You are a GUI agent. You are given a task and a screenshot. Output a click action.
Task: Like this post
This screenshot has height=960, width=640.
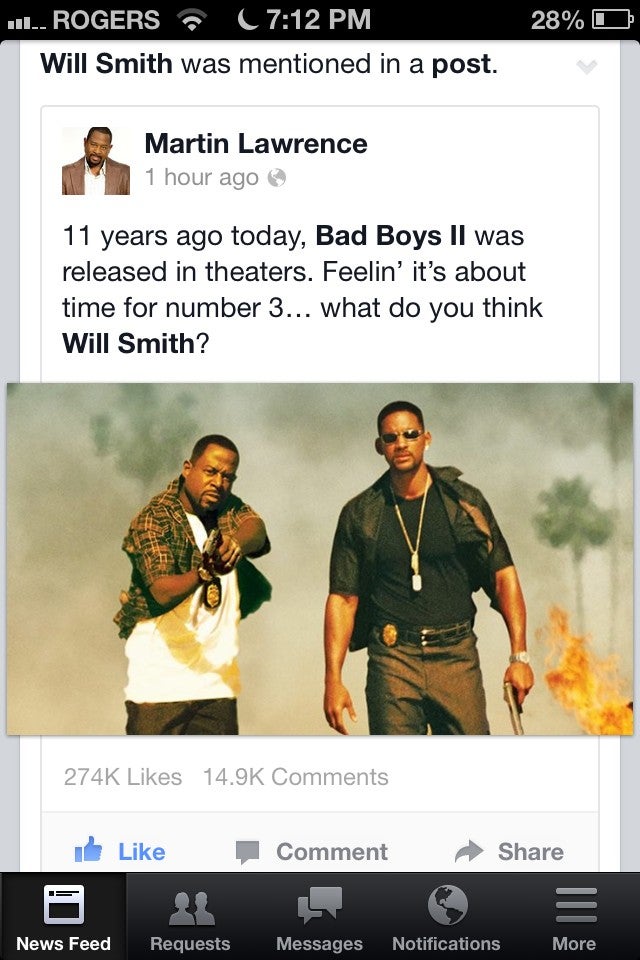pyautogui.click(x=120, y=851)
